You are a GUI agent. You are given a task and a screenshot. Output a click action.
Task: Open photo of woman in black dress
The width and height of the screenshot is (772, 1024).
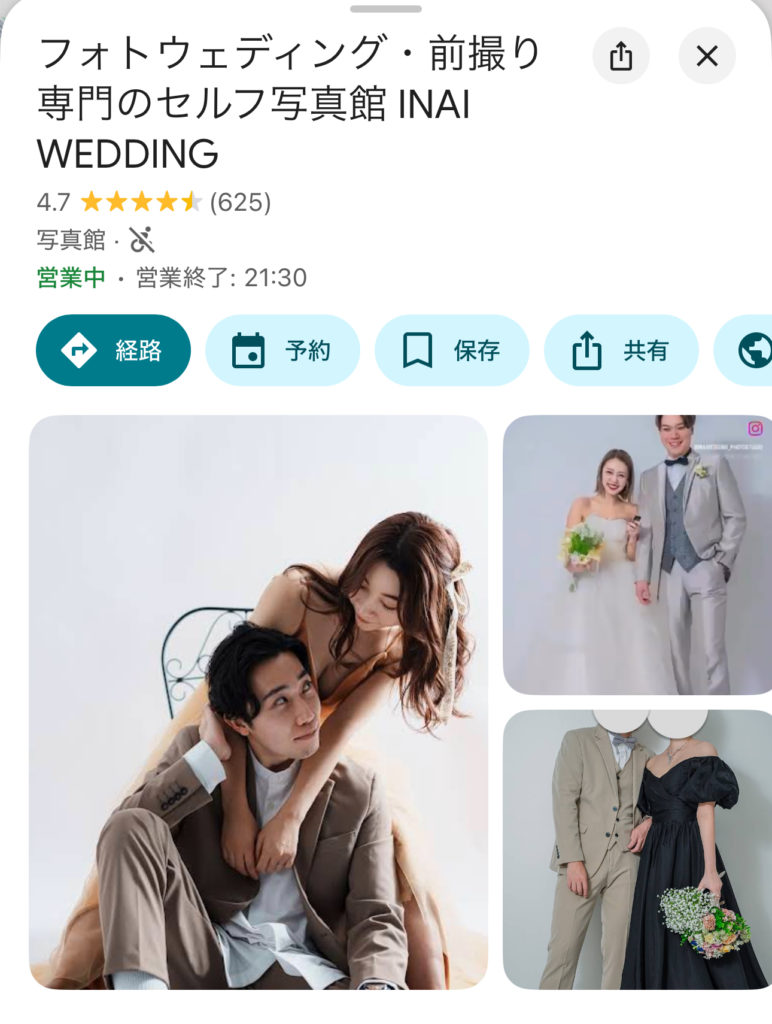click(637, 850)
